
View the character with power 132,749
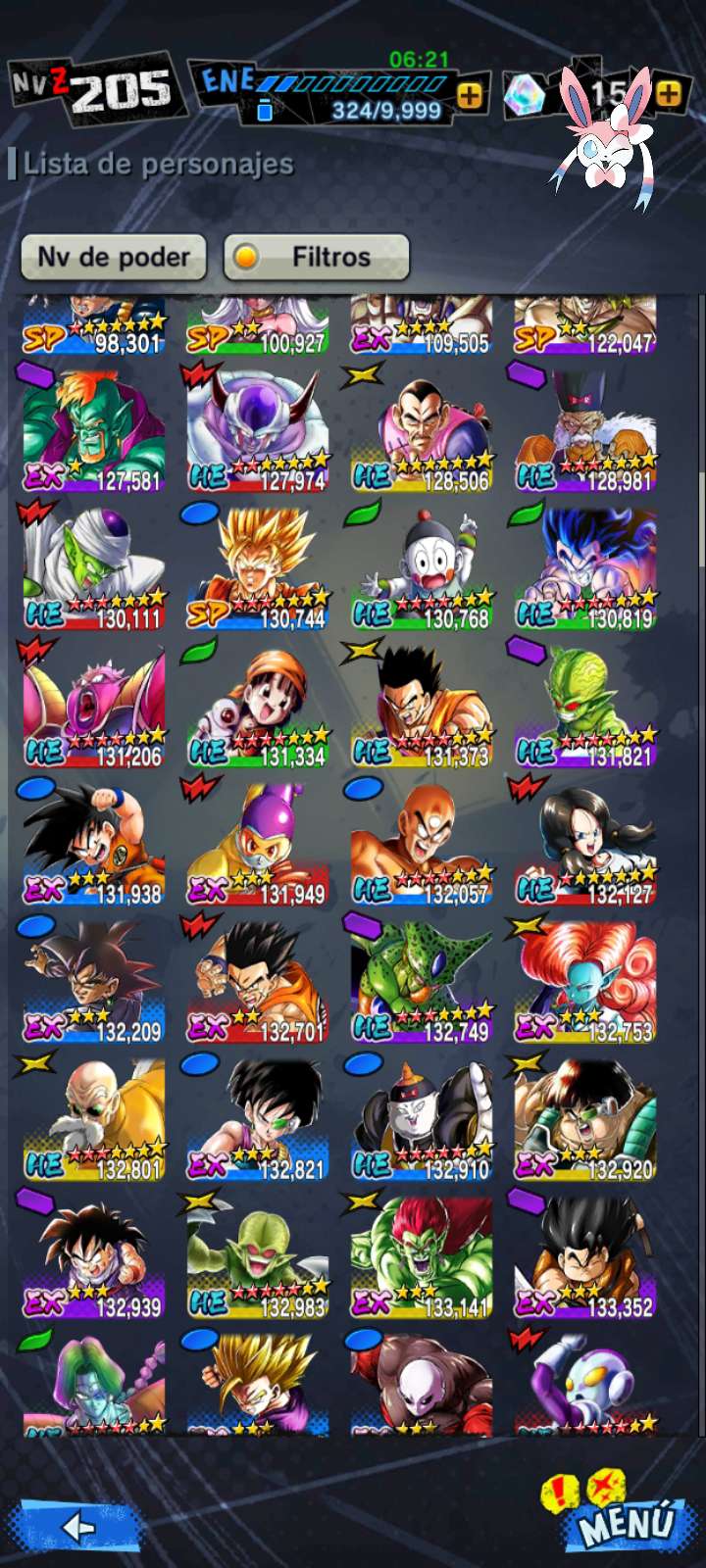point(422,980)
